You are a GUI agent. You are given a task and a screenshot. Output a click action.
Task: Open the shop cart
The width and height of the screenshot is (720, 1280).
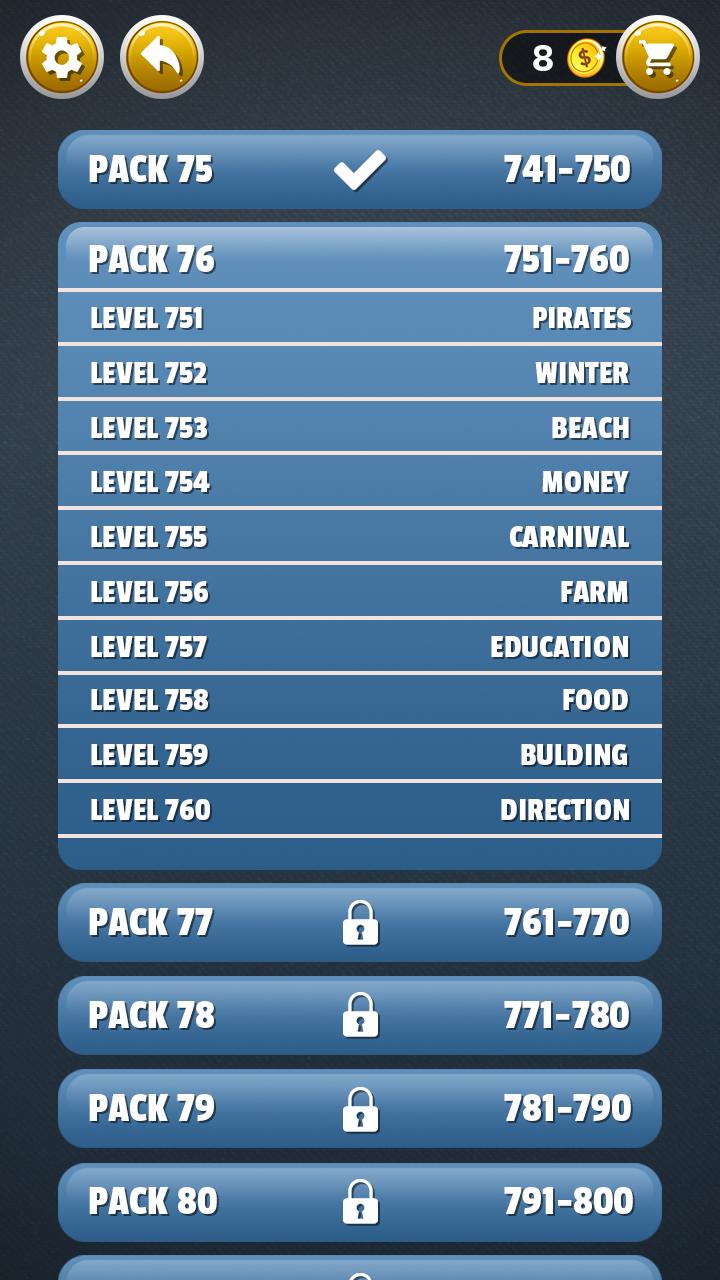tap(658, 58)
